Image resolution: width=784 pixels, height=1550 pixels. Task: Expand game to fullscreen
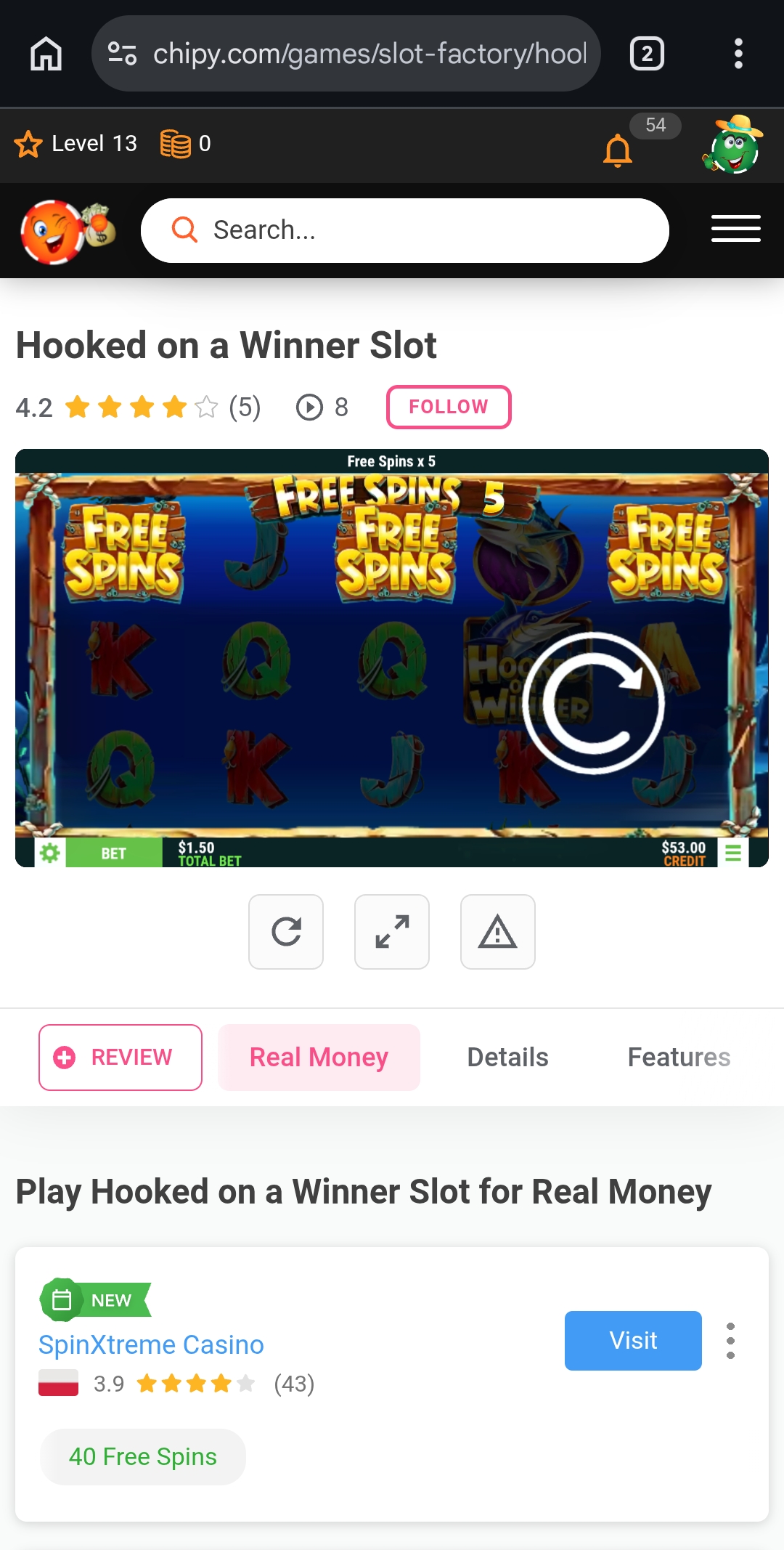[x=392, y=932]
